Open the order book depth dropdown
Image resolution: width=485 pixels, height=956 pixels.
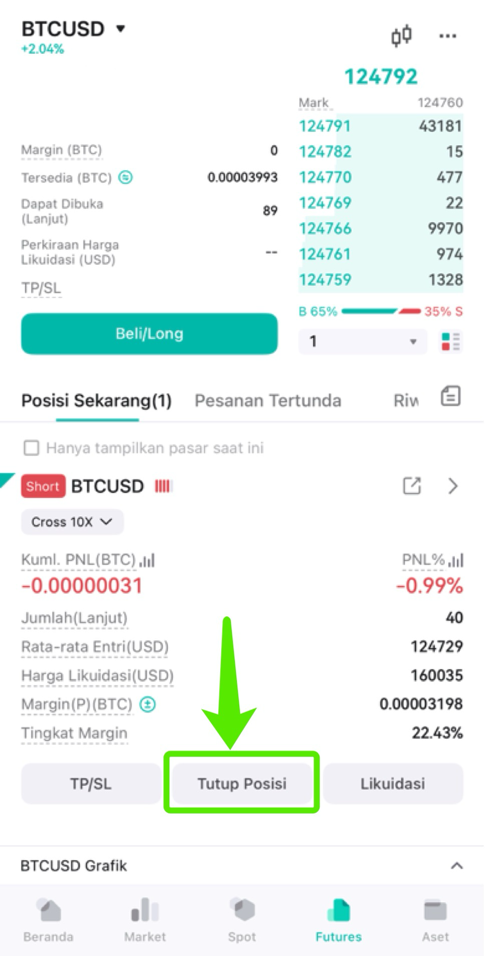coord(363,341)
